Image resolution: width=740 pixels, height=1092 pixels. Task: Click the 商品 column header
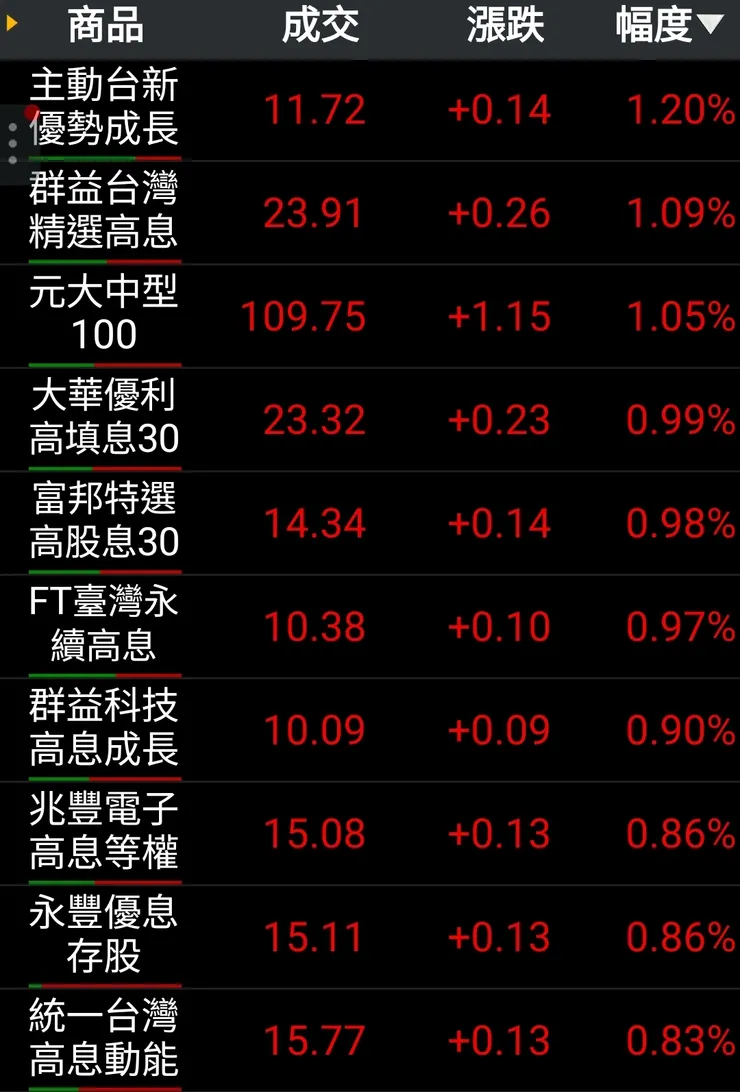[x=105, y=27]
